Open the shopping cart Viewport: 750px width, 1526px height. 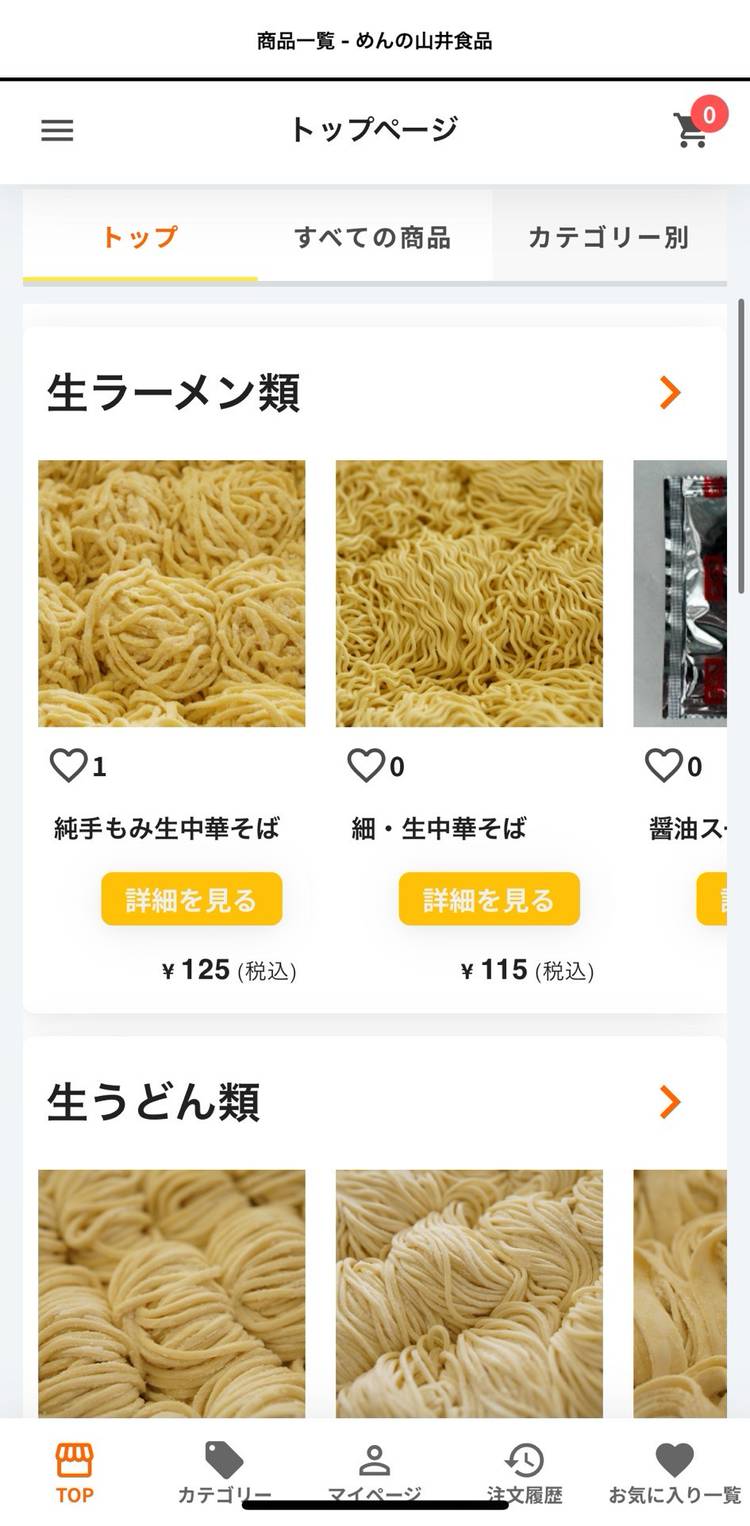(x=692, y=130)
